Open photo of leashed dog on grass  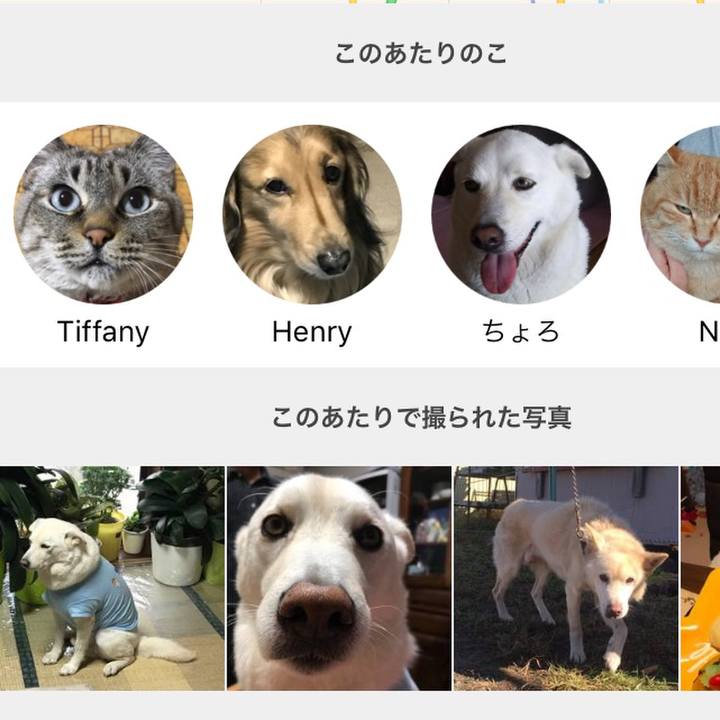point(566,578)
